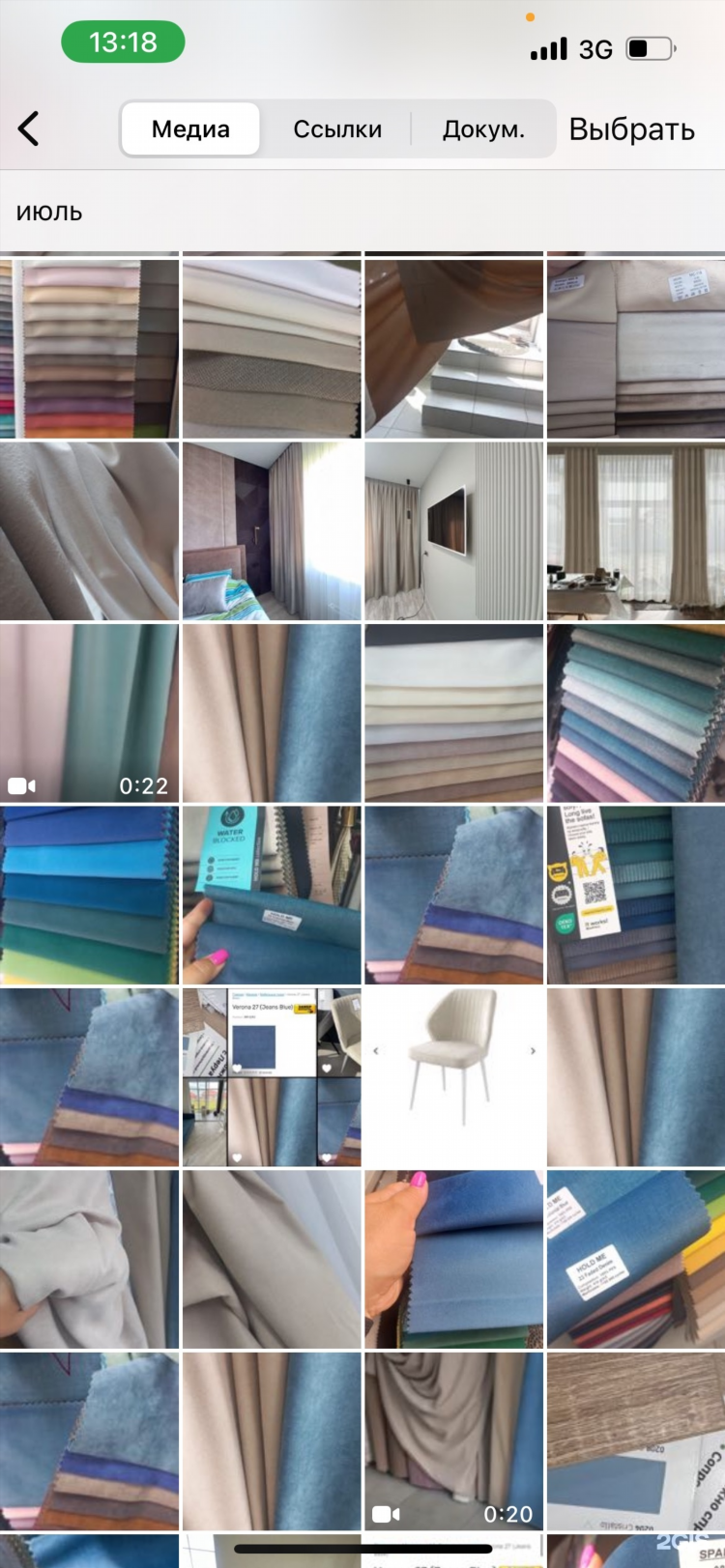Open the Verona 27 collage image
Image resolution: width=725 pixels, height=1568 pixels.
[x=272, y=1076]
